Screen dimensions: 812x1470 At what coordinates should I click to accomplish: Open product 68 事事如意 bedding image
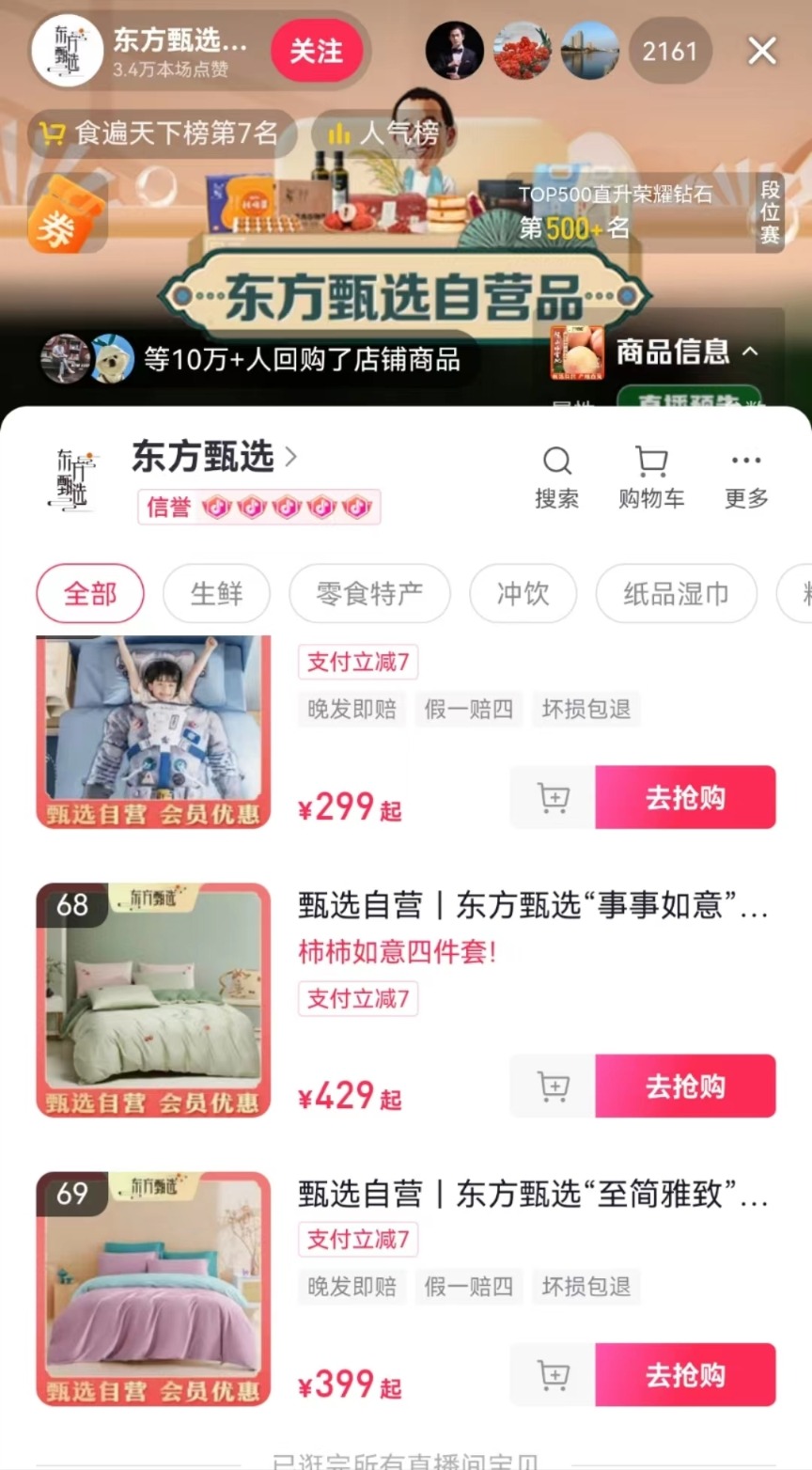[x=153, y=999]
